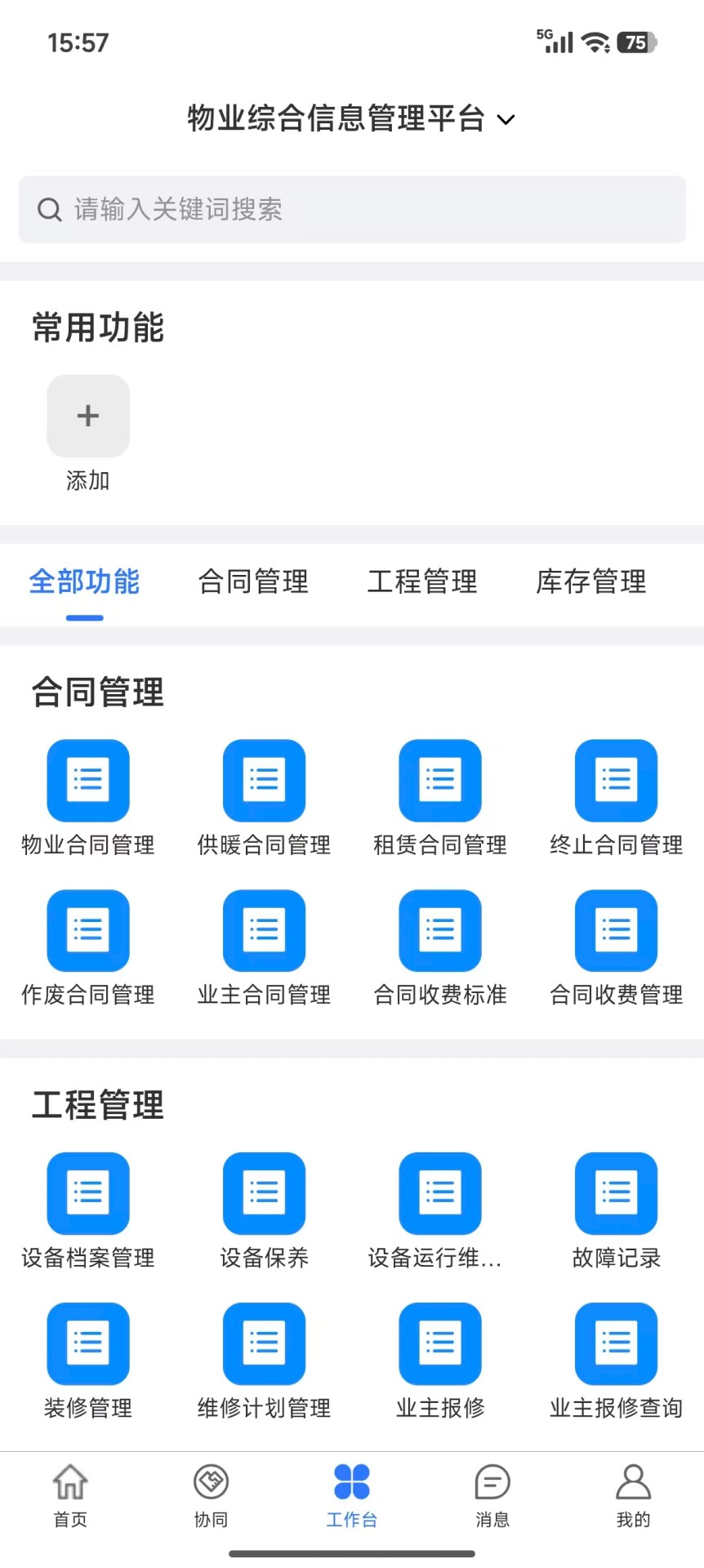Open 维修计划管理 (repair plan management)
Screen dimensions: 704x1568
[x=264, y=1343]
